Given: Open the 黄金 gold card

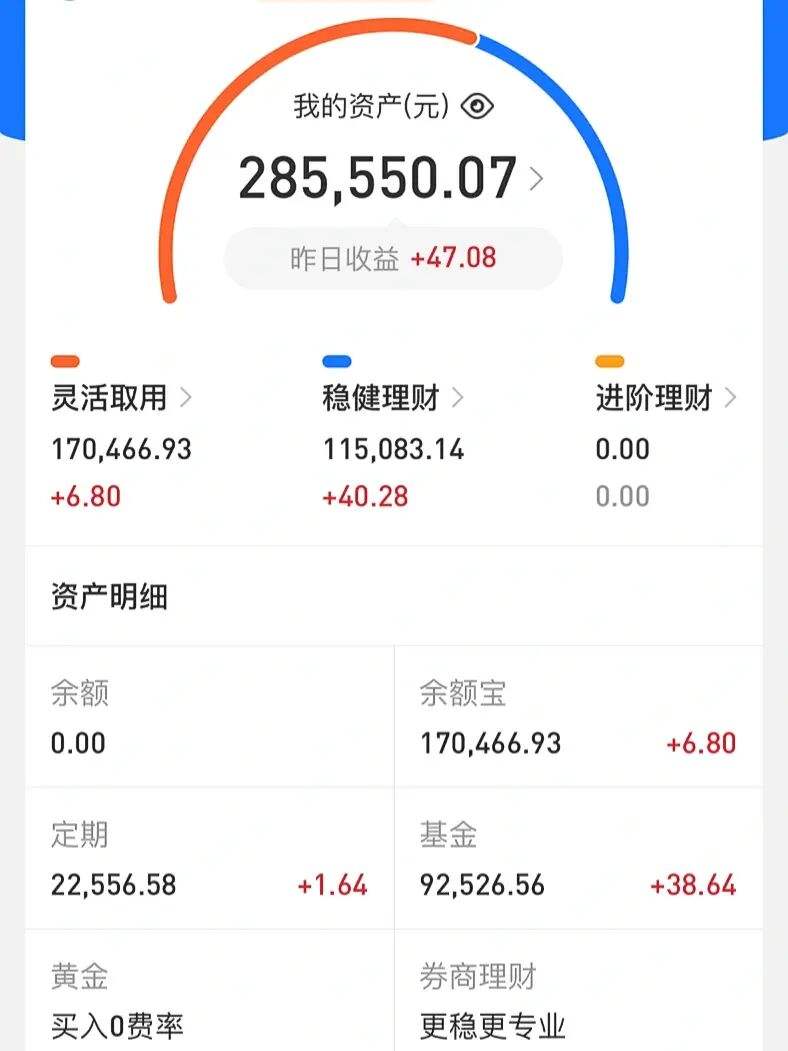Looking at the screenshot, I should click(209, 1000).
